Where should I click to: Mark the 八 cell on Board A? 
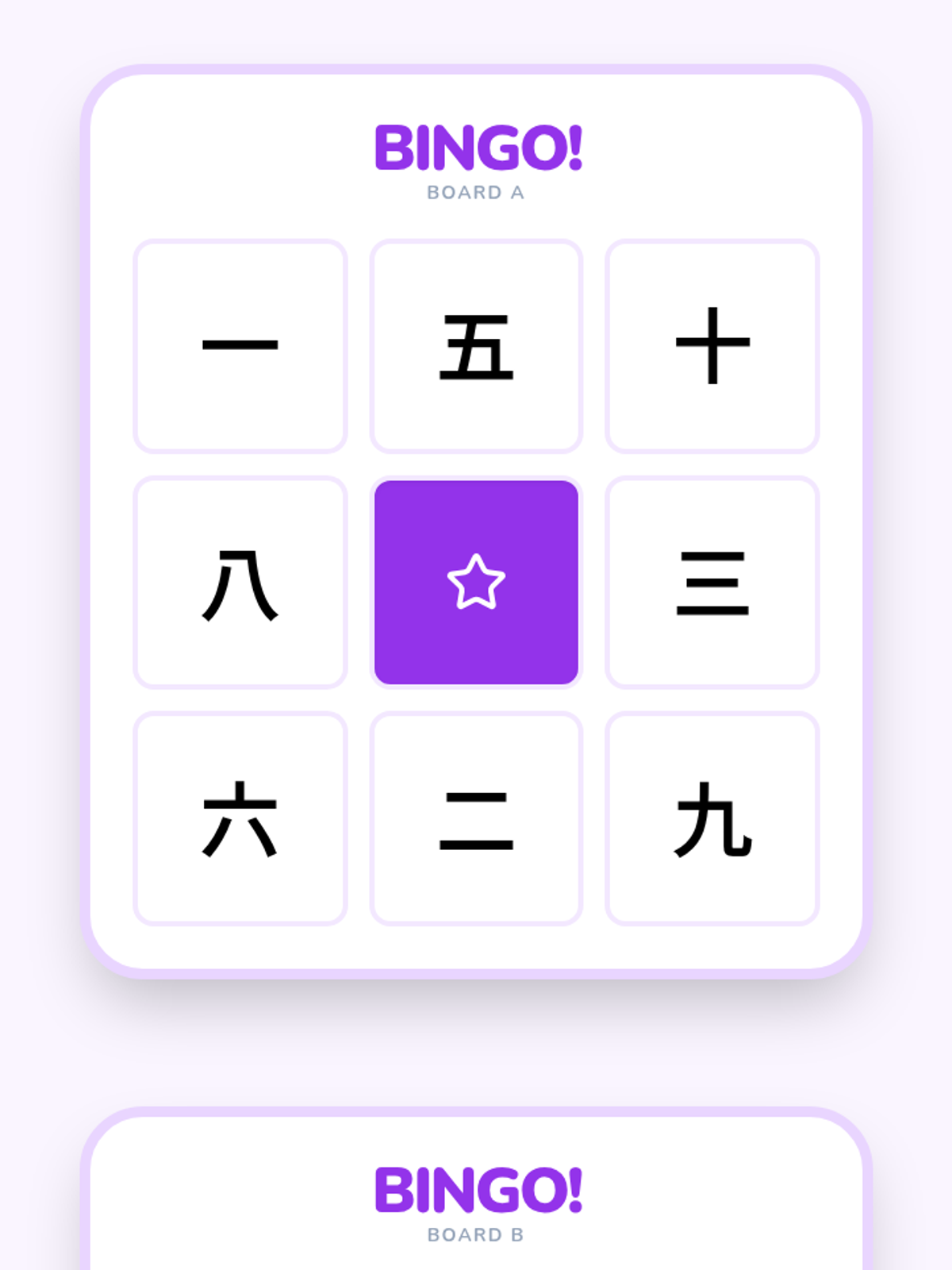click(240, 583)
